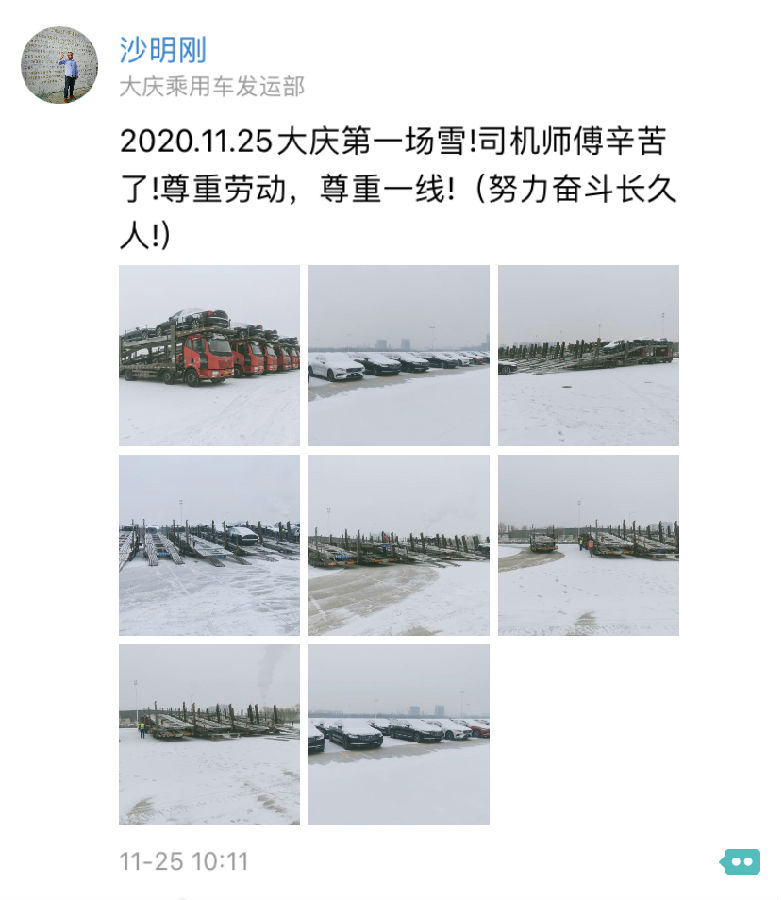The image size is (781, 900).
Task: Tap the 沙明刚 username link
Action: 163,48
